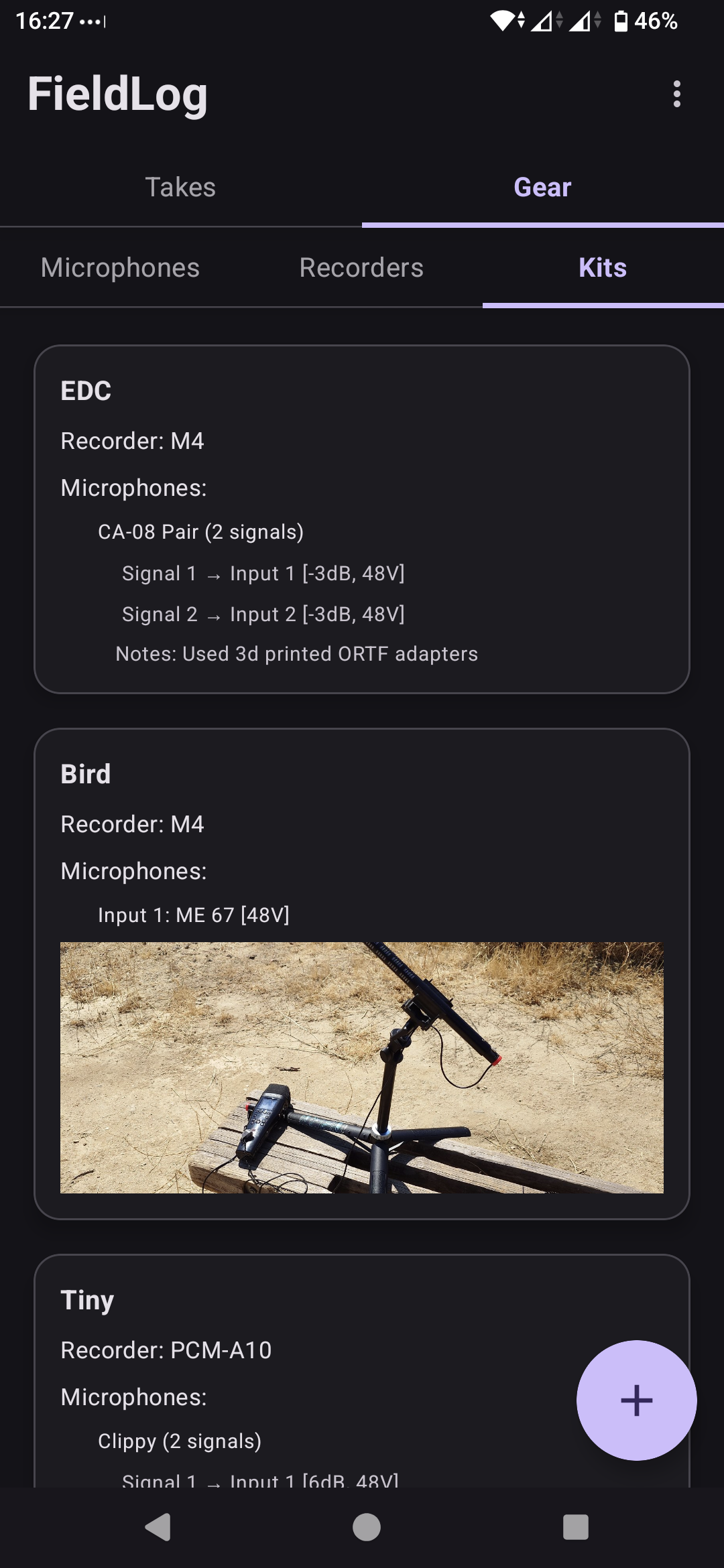Select the Kits sub-tab
The height and width of the screenshot is (1568, 724).
603,268
